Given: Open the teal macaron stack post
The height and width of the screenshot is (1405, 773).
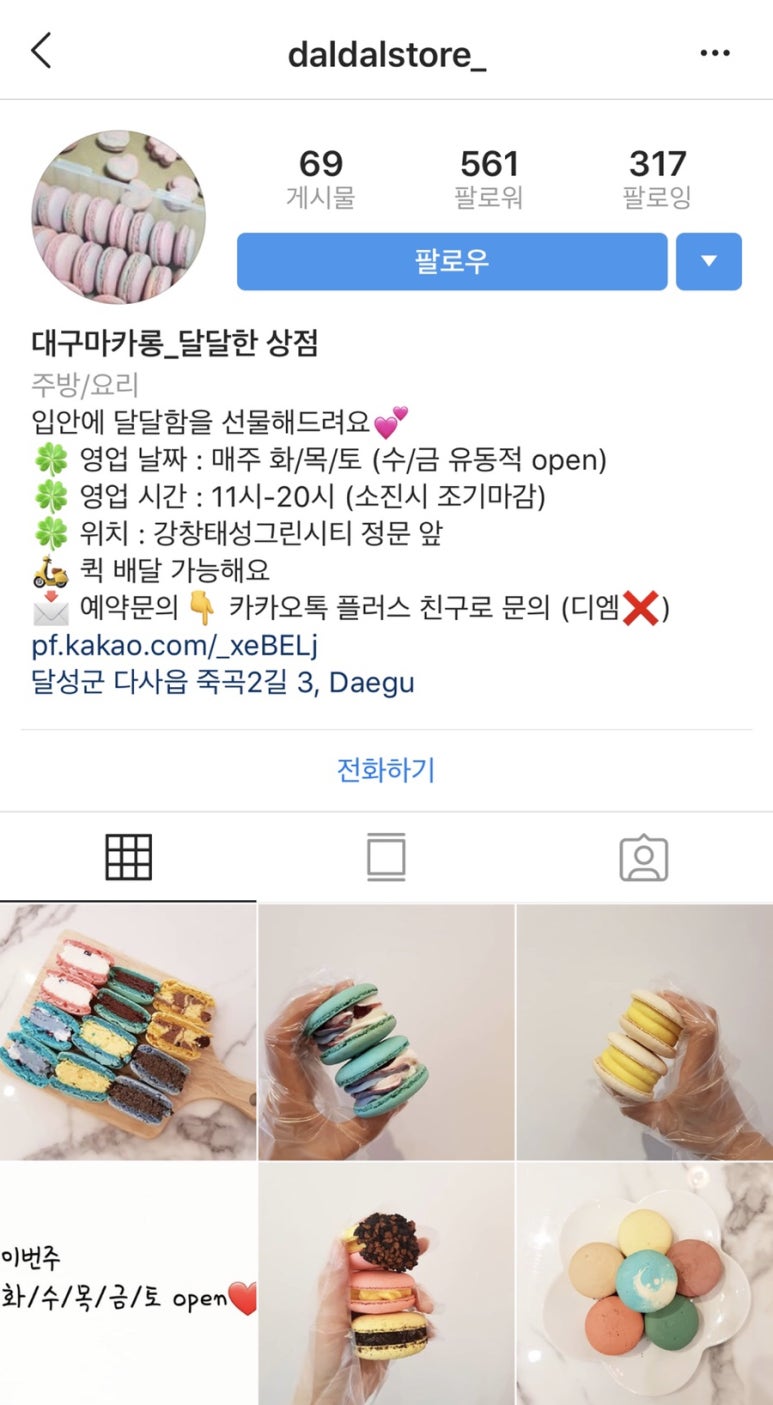Looking at the screenshot, I should coord(386,1032).
